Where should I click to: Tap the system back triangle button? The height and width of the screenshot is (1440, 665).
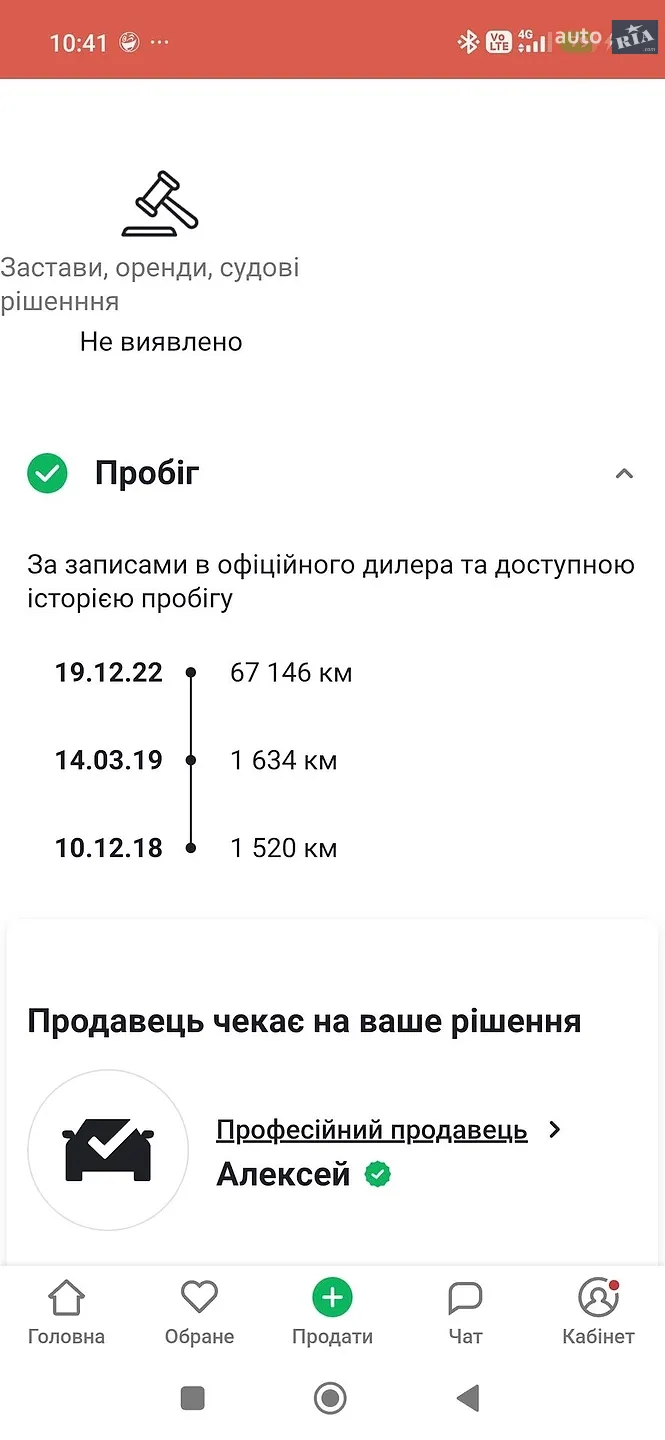[x=468, y=1398]
